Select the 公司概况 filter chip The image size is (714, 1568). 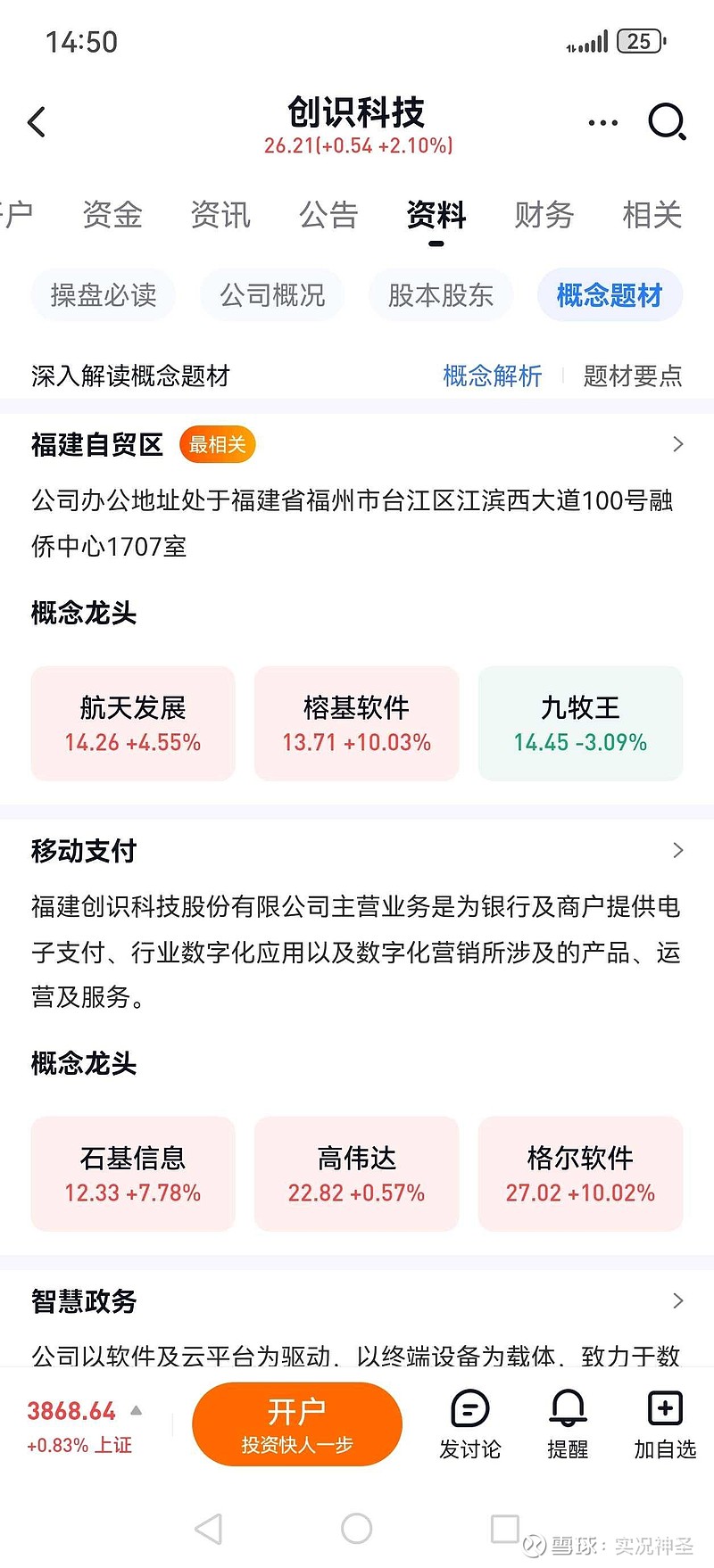[272, 295]
